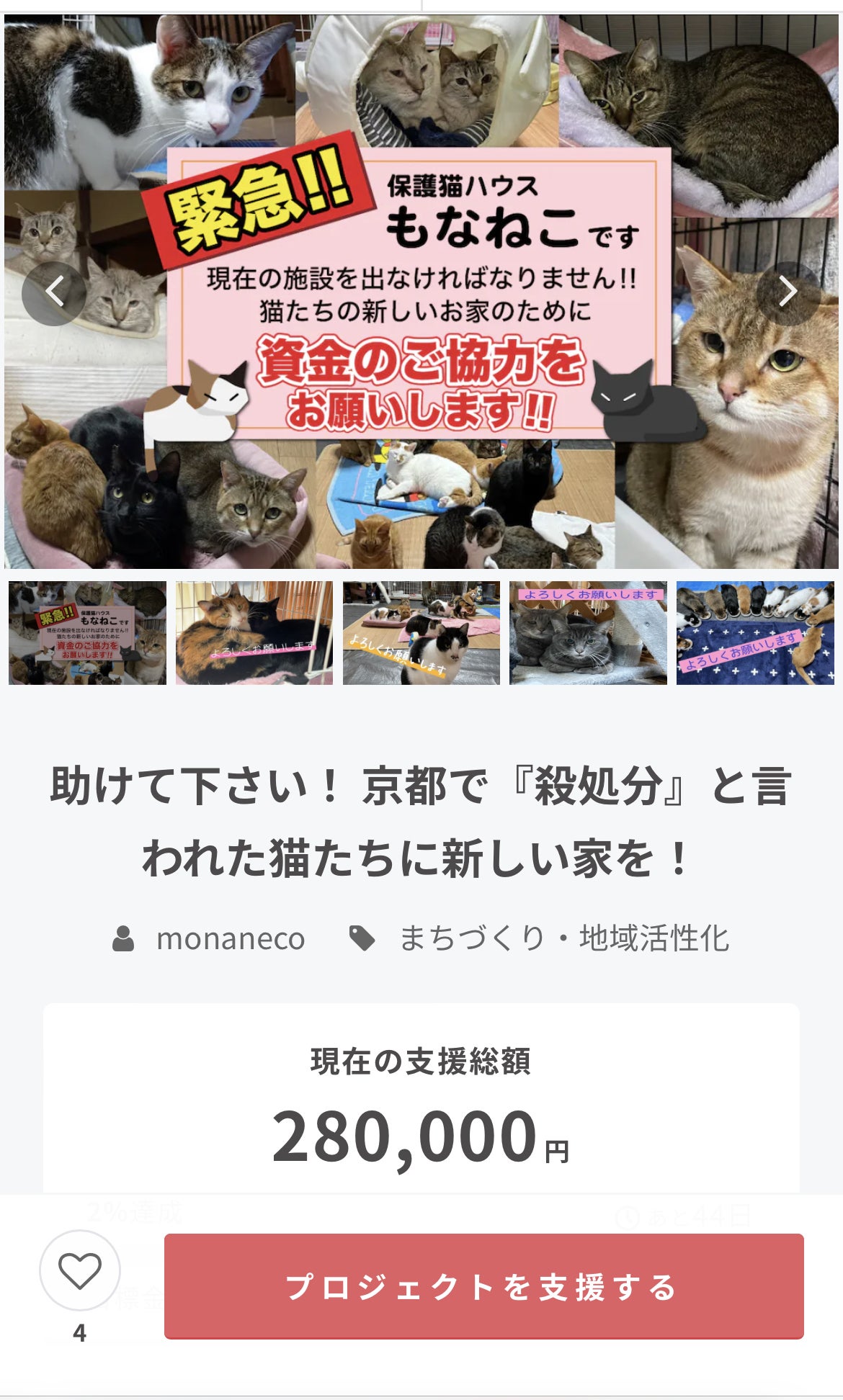Show the next carousel image
The height and width of the screenshot is (1400, 843).
coord(788,293)
